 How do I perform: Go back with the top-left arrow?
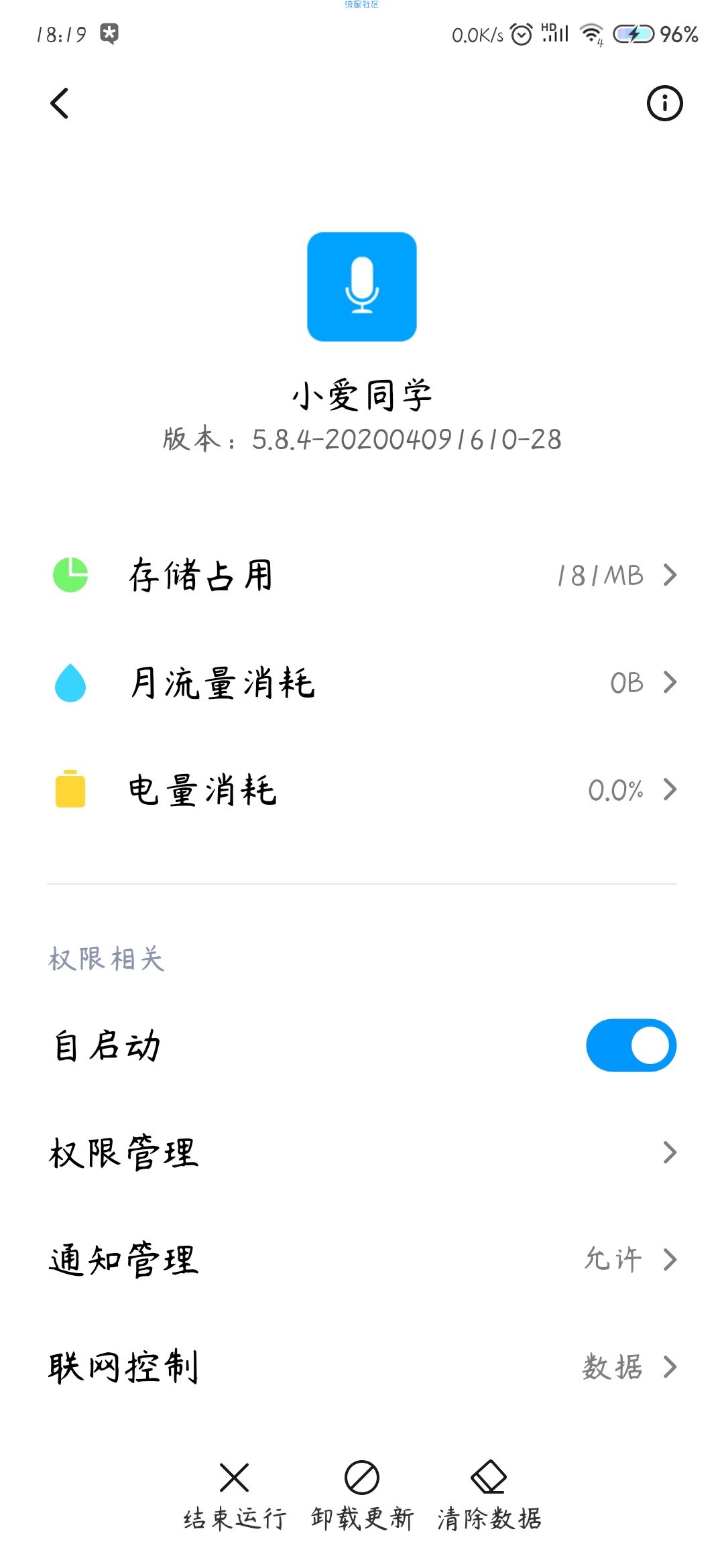[60, 103]
